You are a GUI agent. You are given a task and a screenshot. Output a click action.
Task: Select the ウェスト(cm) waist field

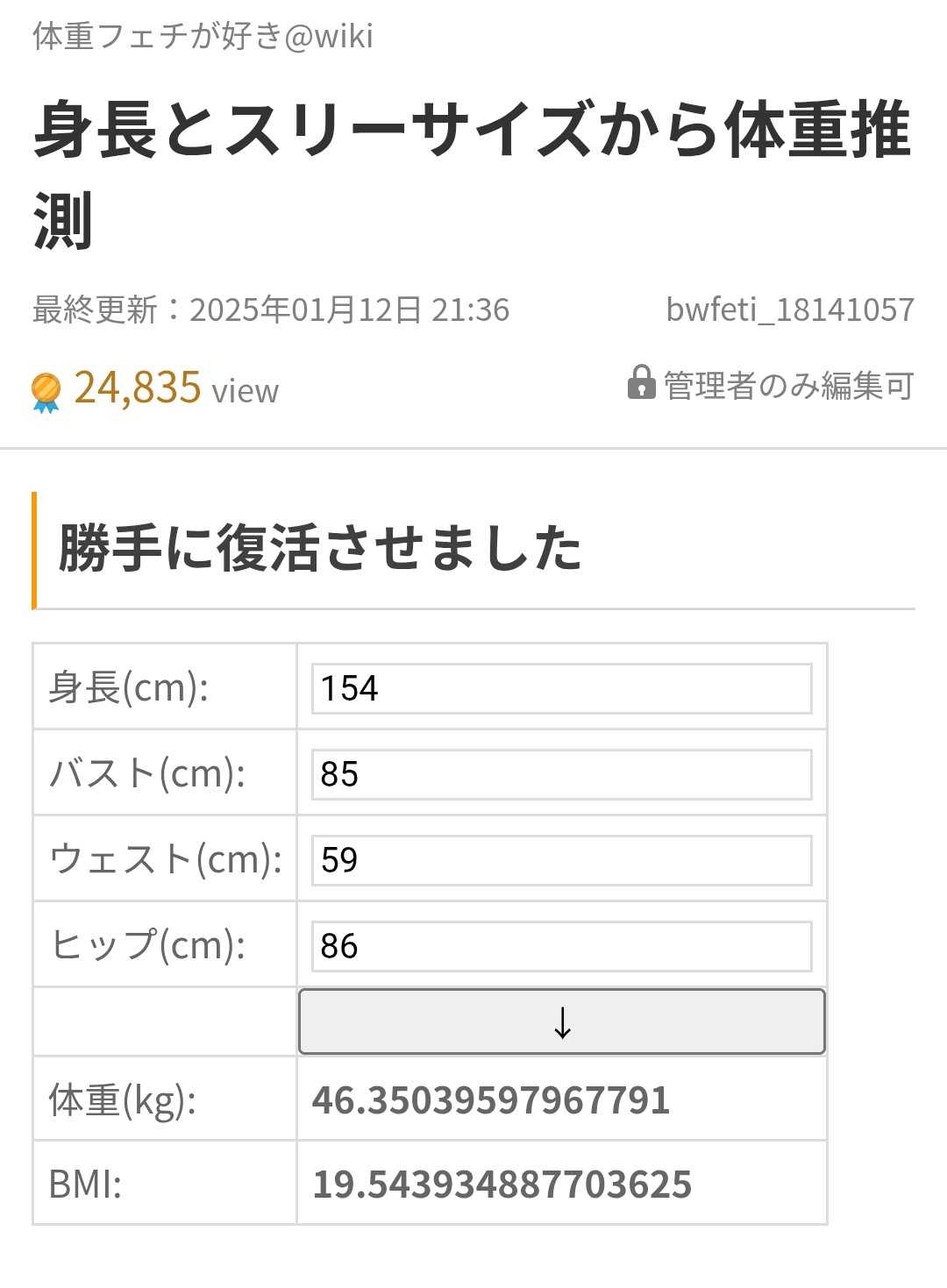click(561, 860)
